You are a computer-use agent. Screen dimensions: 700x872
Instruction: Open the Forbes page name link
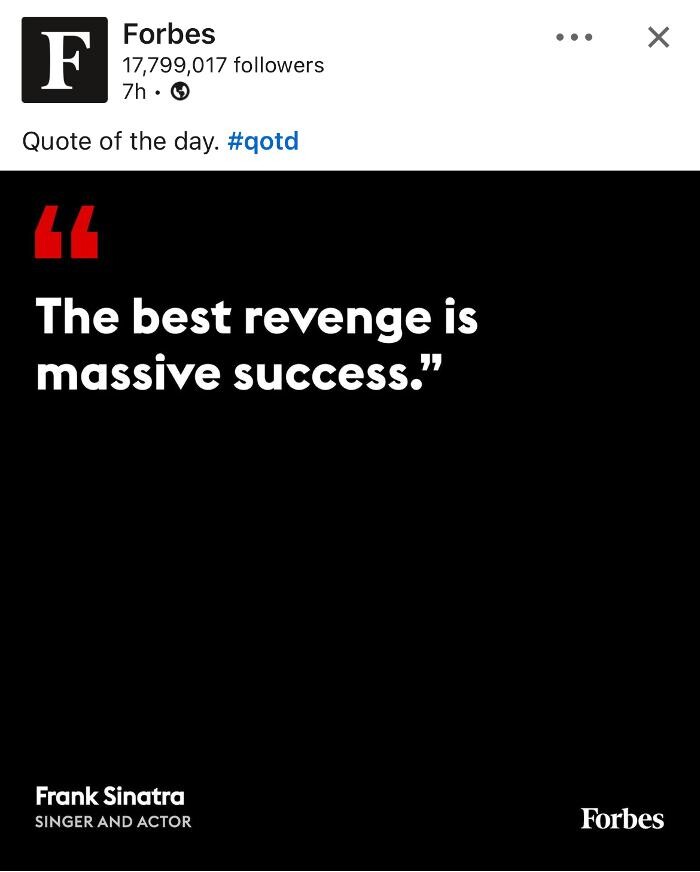point(169,34)
